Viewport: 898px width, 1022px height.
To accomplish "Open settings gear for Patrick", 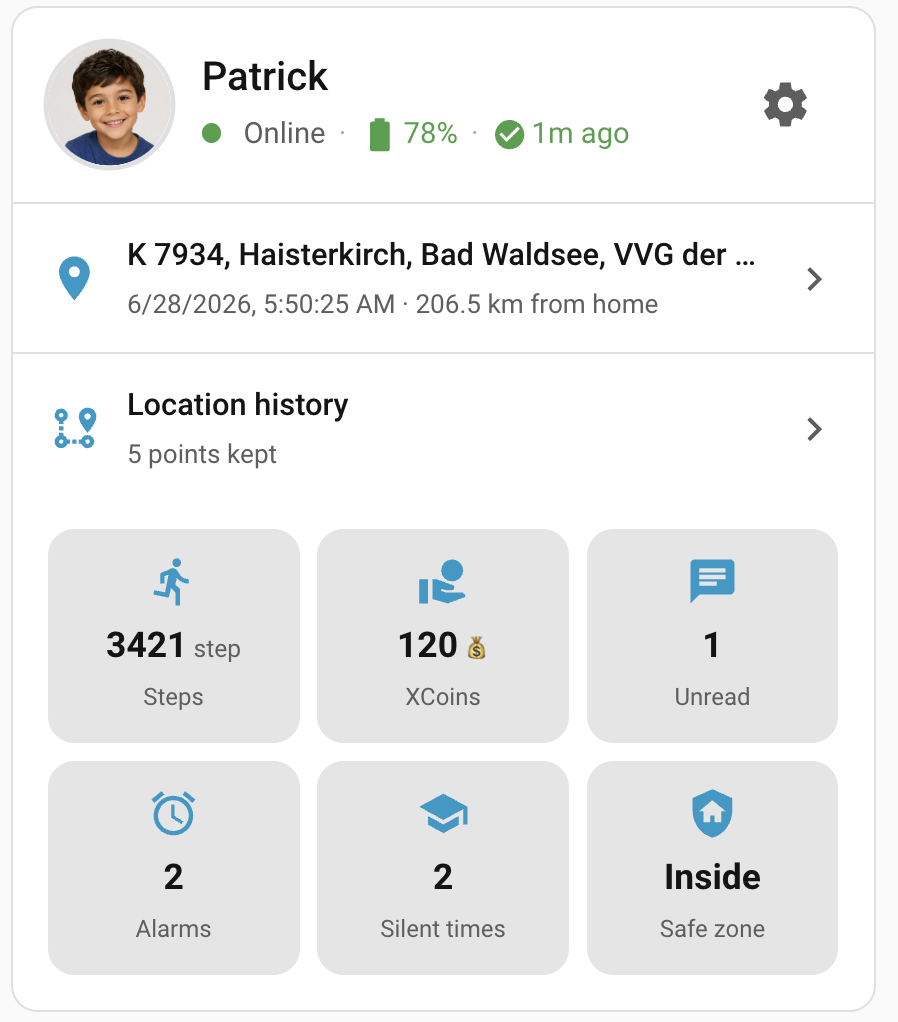I will [785, 104].
